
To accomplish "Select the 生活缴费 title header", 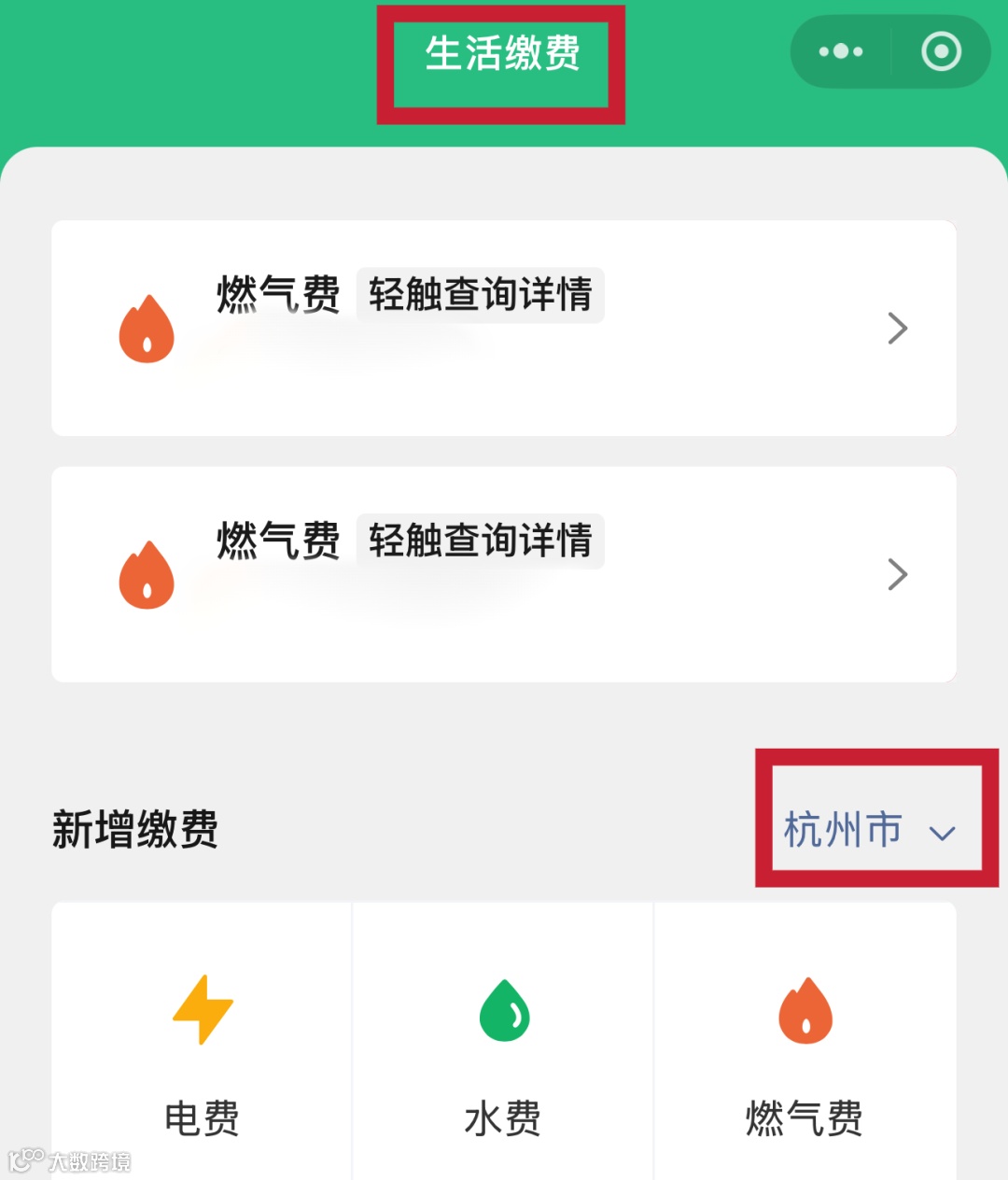I will pyautogui.click(x=501, y=53).
